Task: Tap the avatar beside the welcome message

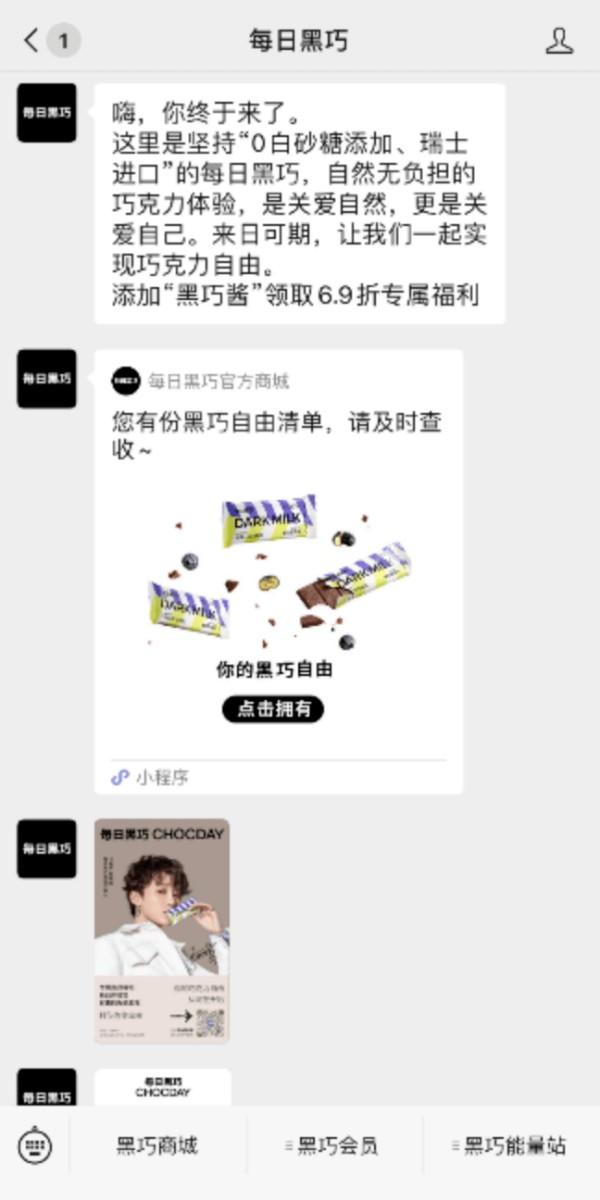Action: click(46, 113)
